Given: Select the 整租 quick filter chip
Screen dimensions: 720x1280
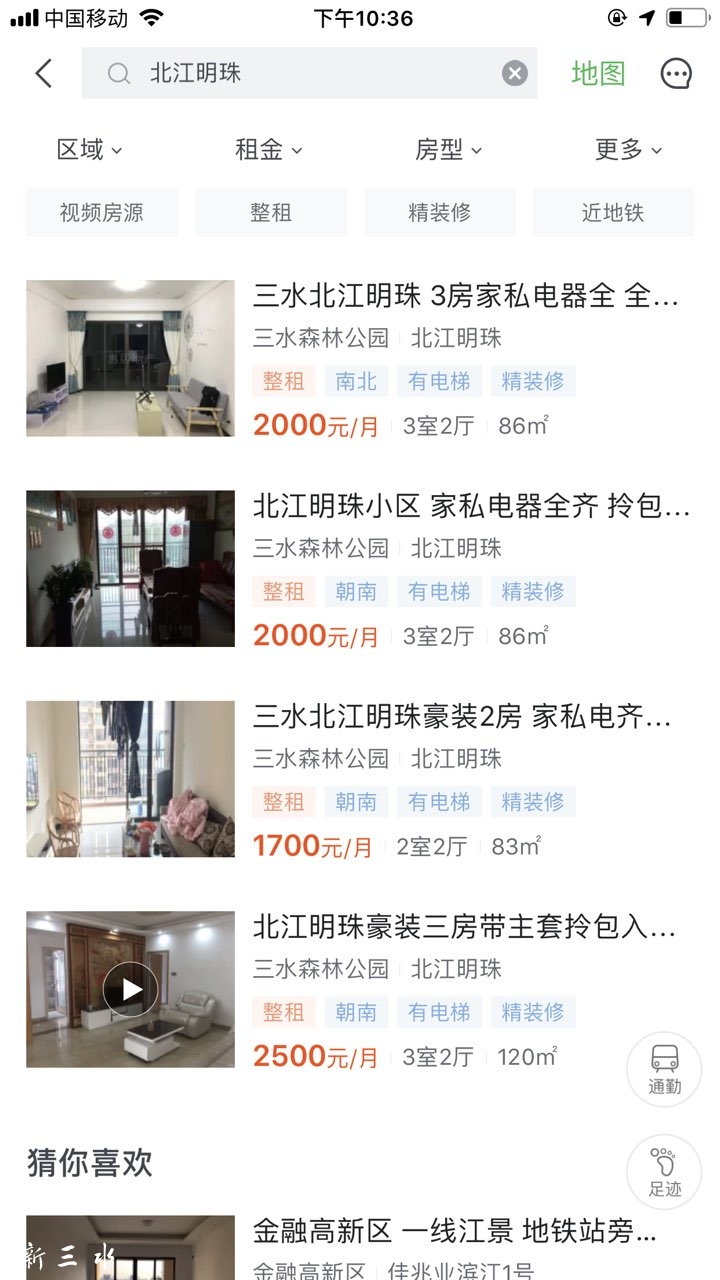Looking at the screenshot, I should point(271,212).
